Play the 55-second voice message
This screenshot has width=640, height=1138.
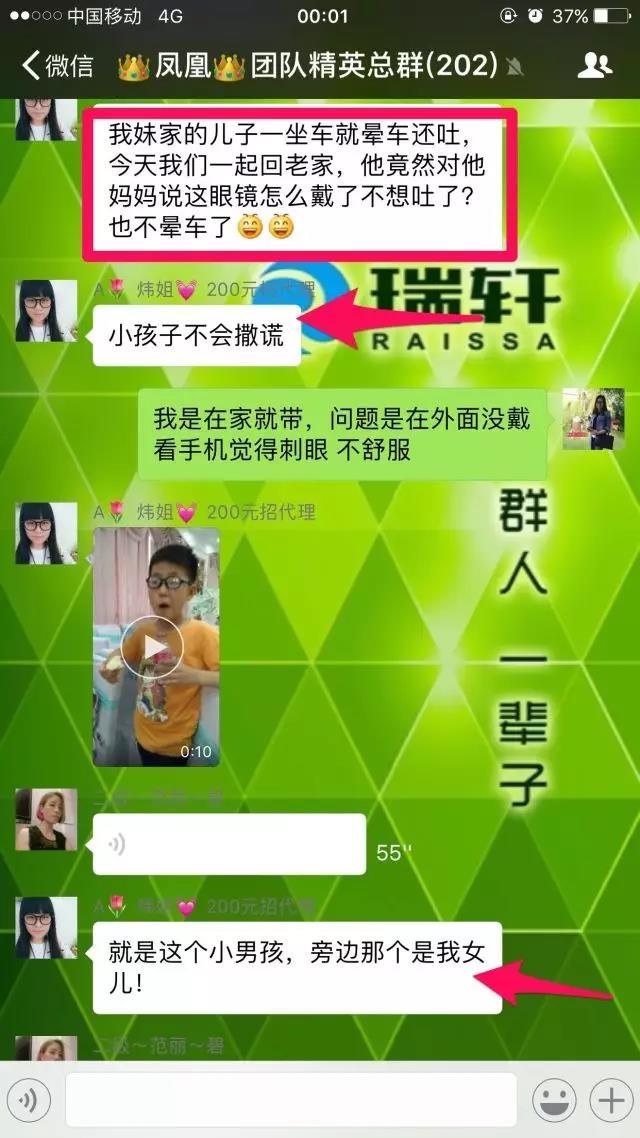(x=228, y=845)
